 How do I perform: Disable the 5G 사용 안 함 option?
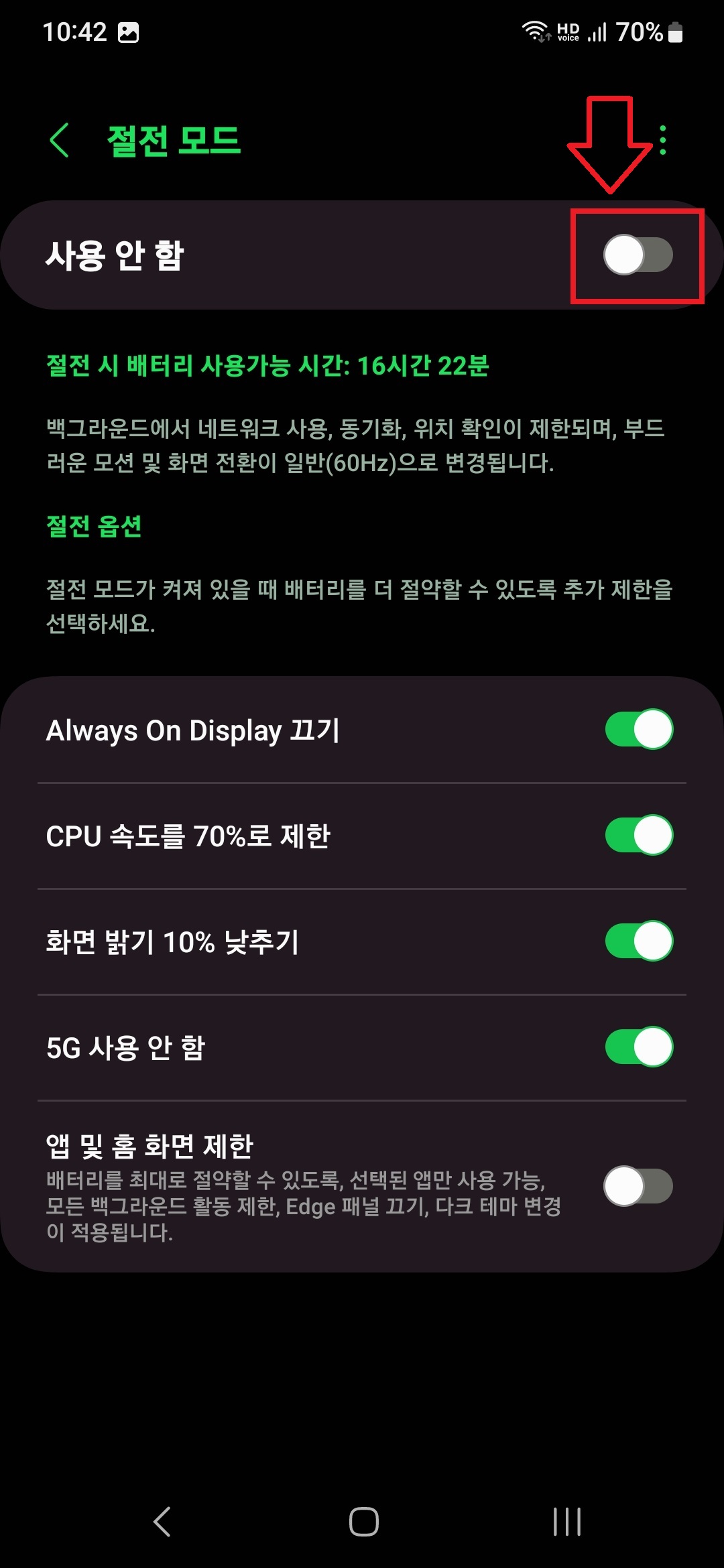pos(638,1045)
